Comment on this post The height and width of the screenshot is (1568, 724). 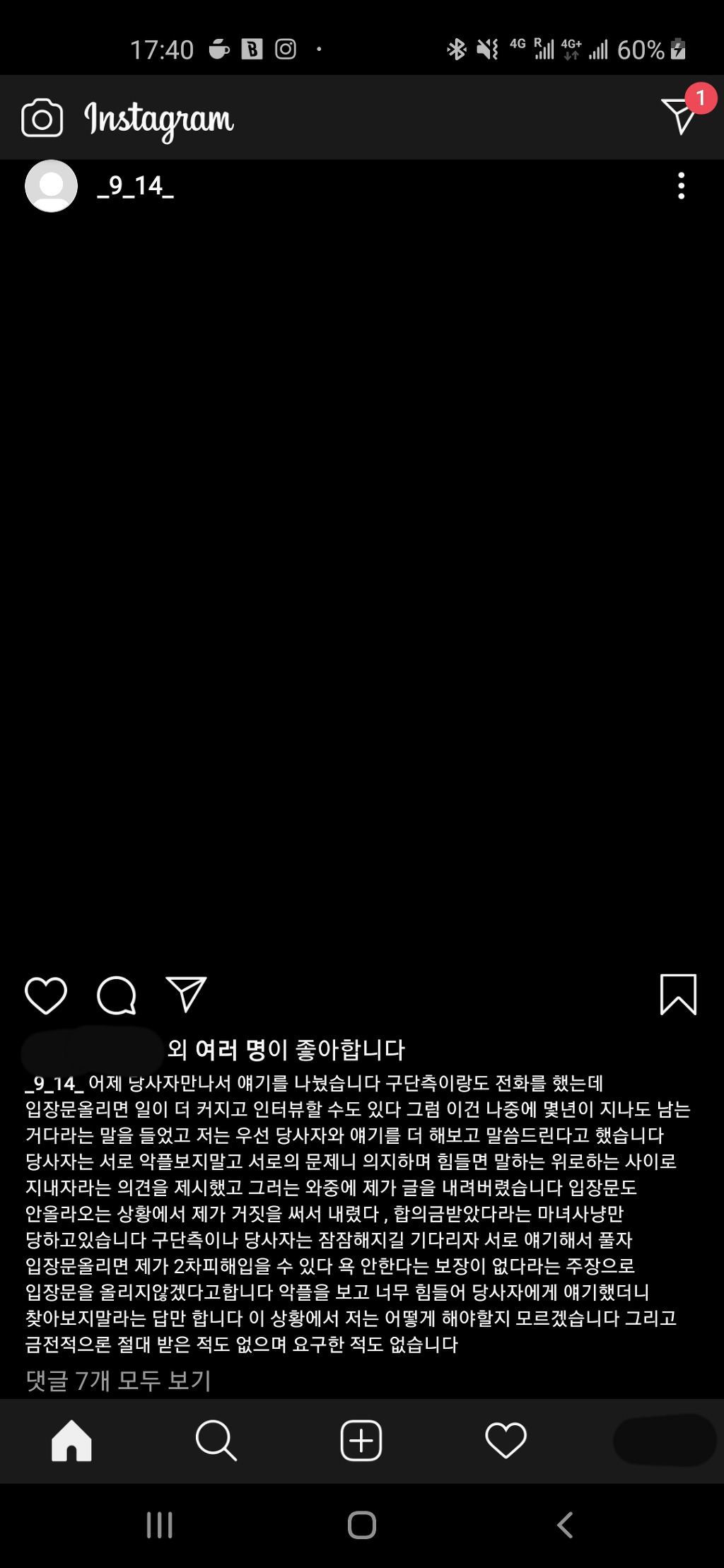coord(116,995)
